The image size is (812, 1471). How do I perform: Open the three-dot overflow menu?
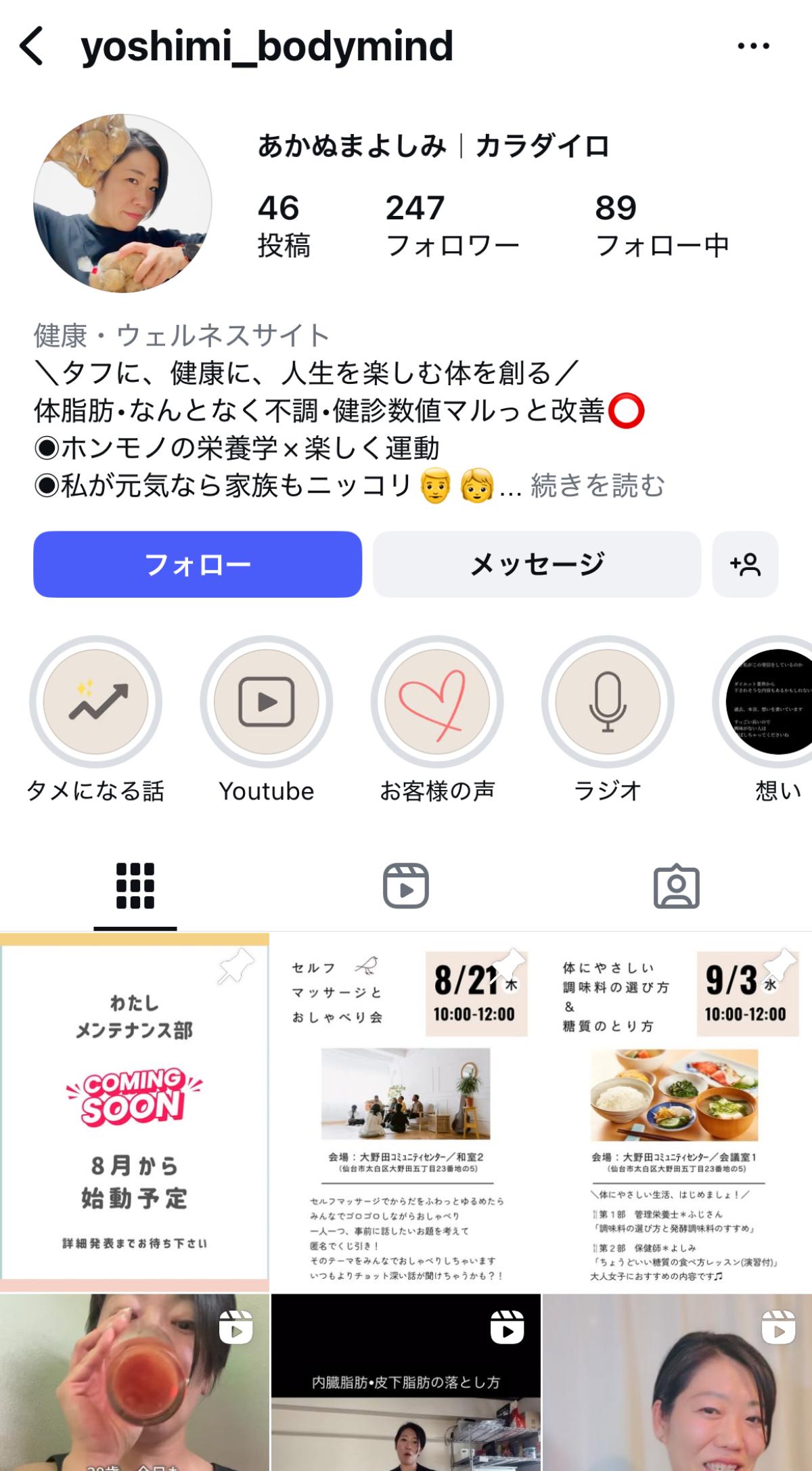[x=753, y=46]
